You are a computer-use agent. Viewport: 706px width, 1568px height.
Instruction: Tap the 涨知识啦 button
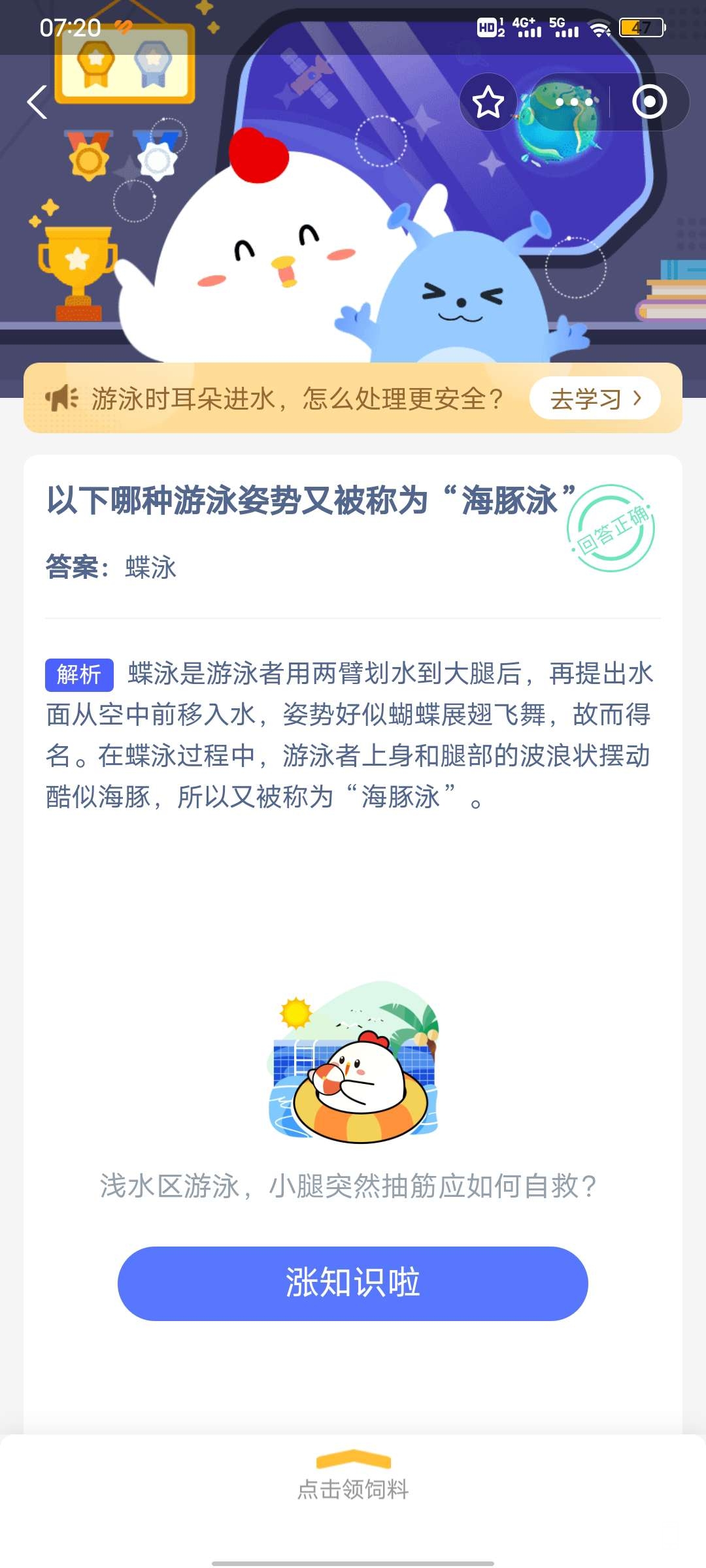click(x=353, y=1283)
